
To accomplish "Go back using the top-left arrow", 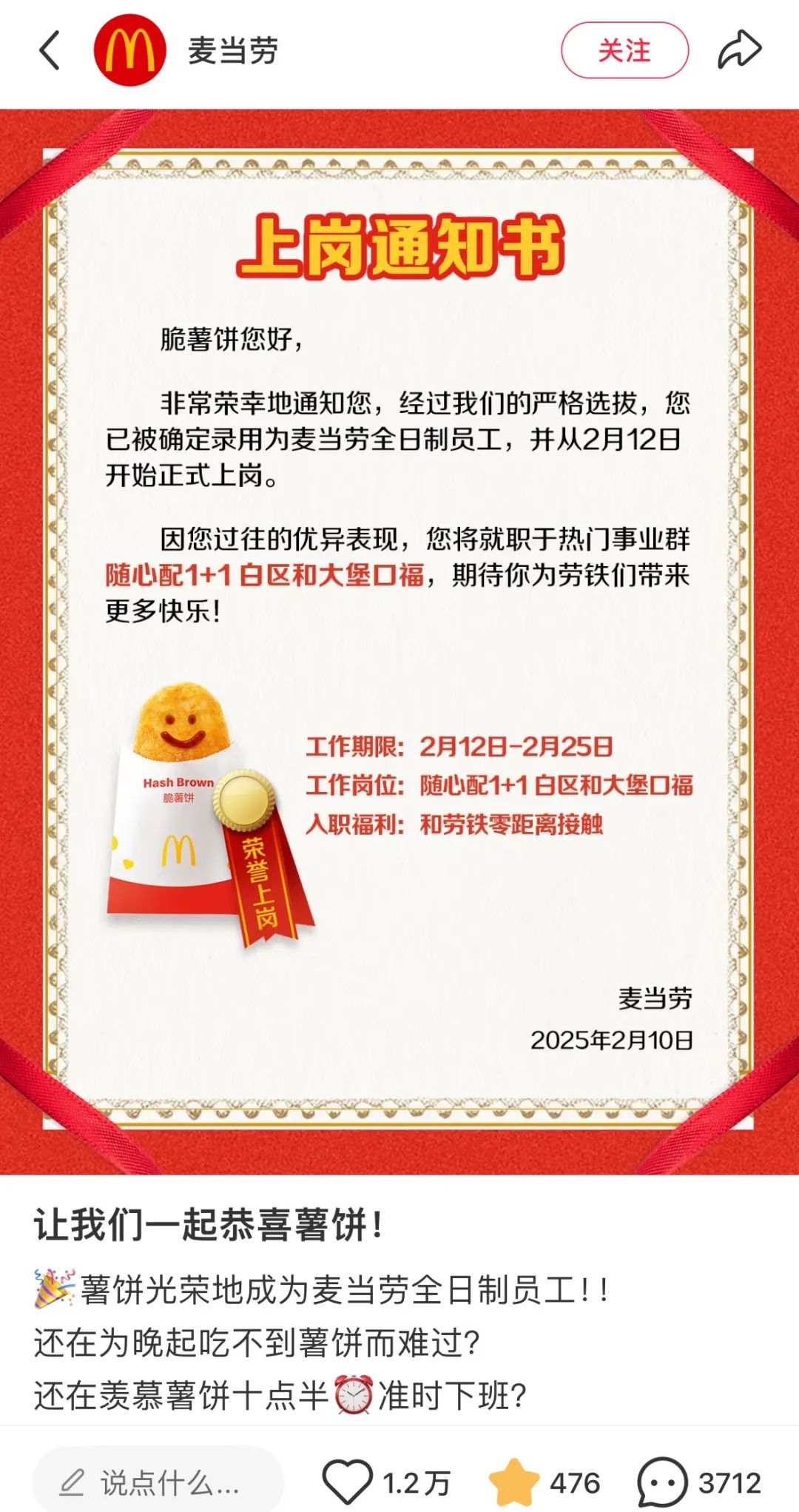I will click(x=49, y=51).
